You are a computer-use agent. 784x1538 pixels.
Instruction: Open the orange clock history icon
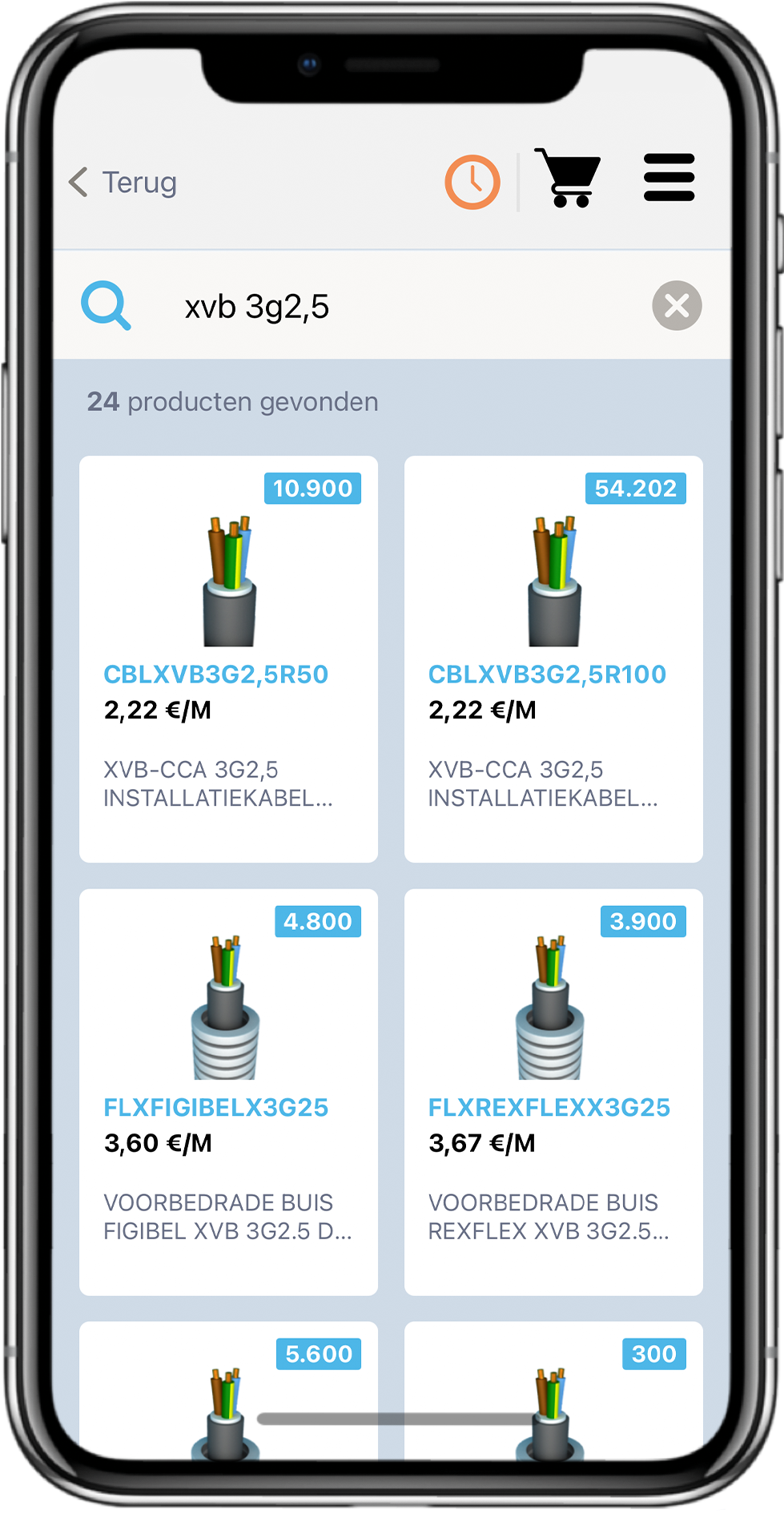[472, 183]
